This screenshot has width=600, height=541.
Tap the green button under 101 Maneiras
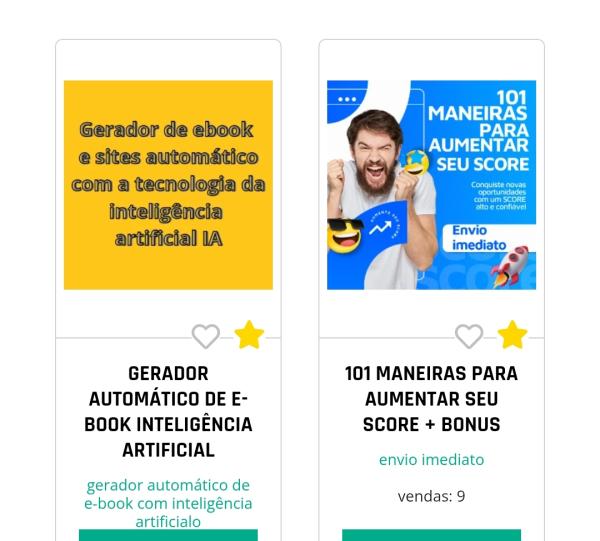click(431, 535)
